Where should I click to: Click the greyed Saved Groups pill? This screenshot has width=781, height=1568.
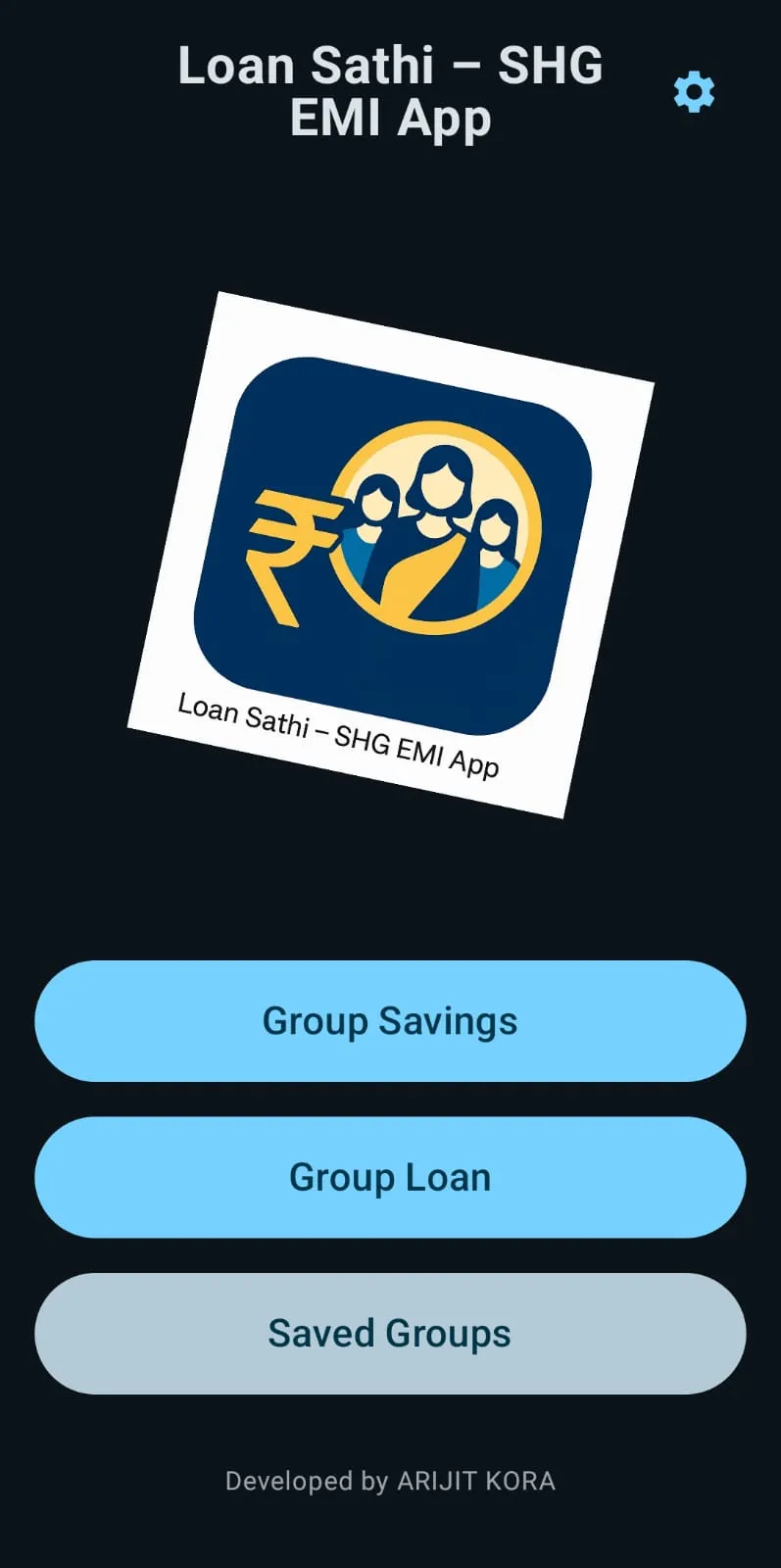click(390, 1333)
